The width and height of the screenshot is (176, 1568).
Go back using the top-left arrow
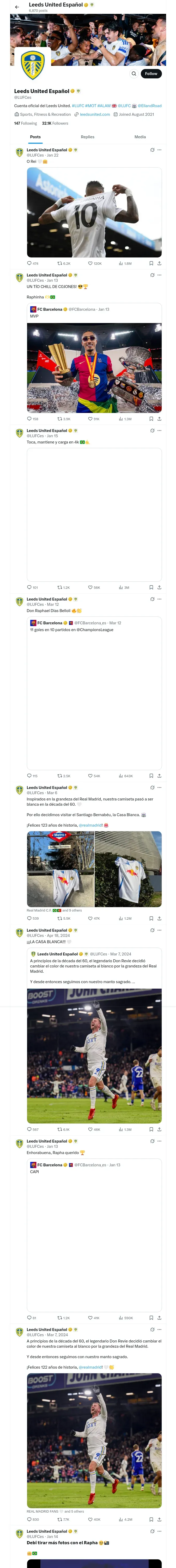tap(17, 7)
